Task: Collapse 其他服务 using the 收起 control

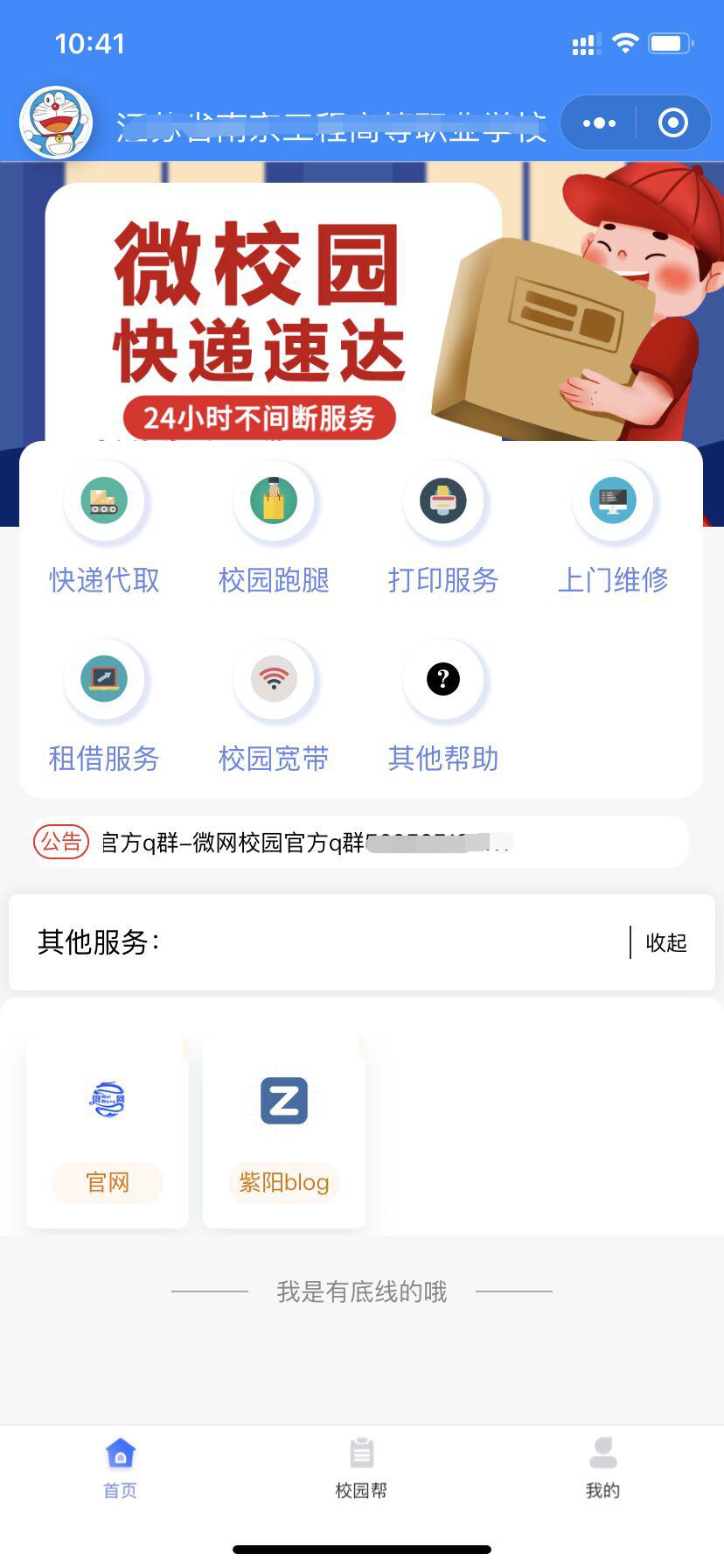Action: (665, 943)
